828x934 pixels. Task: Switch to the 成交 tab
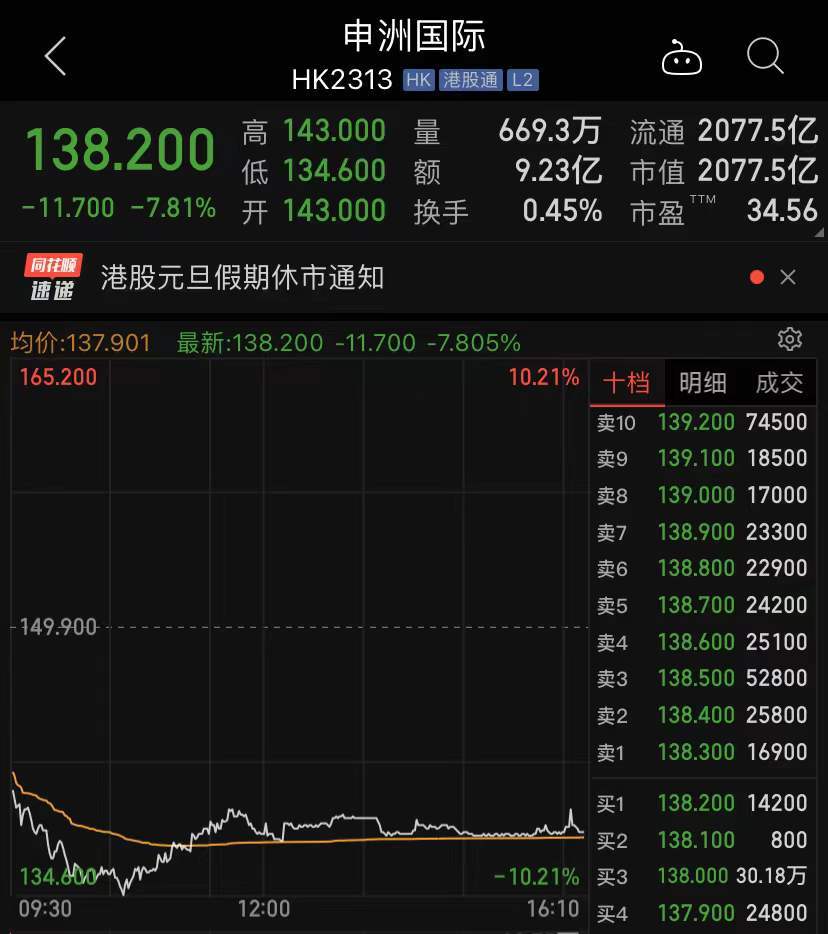pyautogui.click(x=779, y=382)
